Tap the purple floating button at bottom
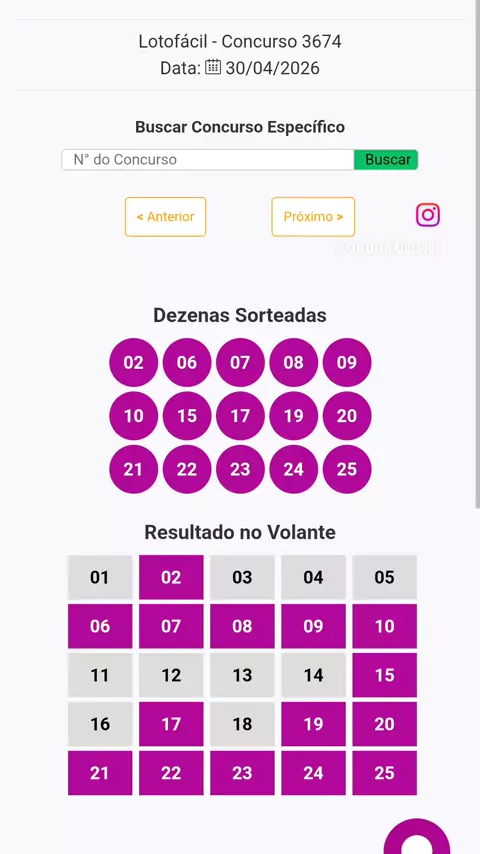 [x=417, y=836]
